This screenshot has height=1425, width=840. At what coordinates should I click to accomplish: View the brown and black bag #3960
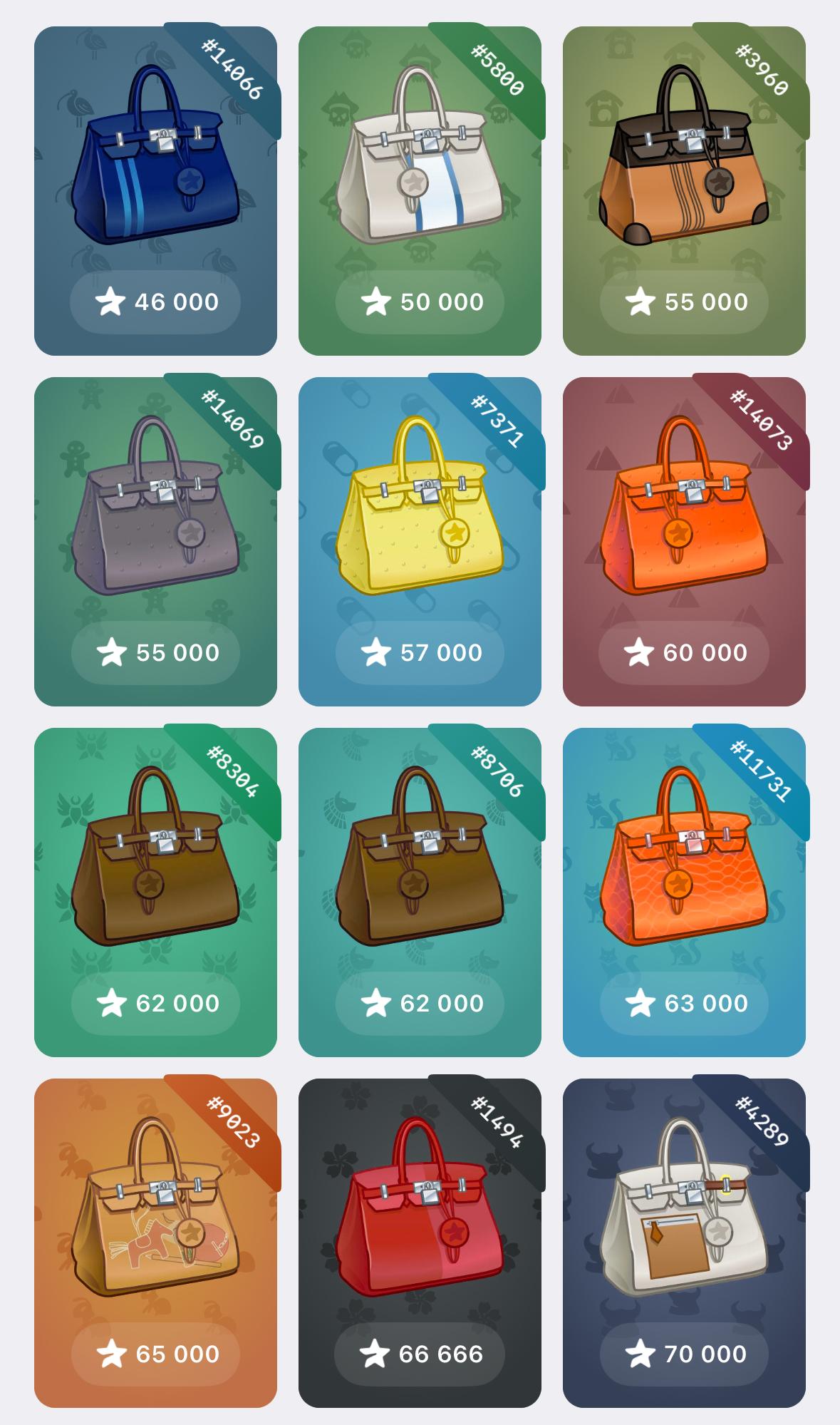(x=684, y=171)
